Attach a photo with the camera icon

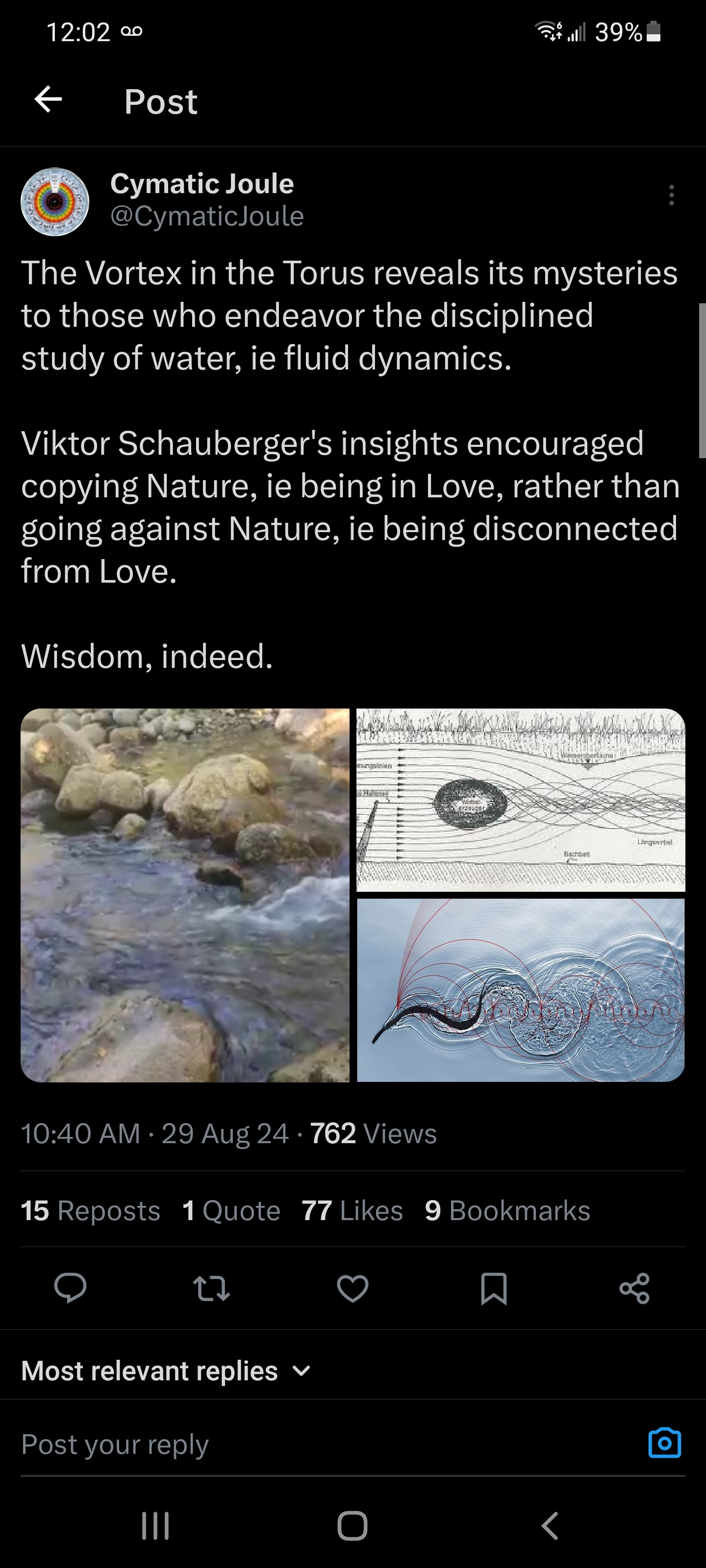pos(665,1443)
